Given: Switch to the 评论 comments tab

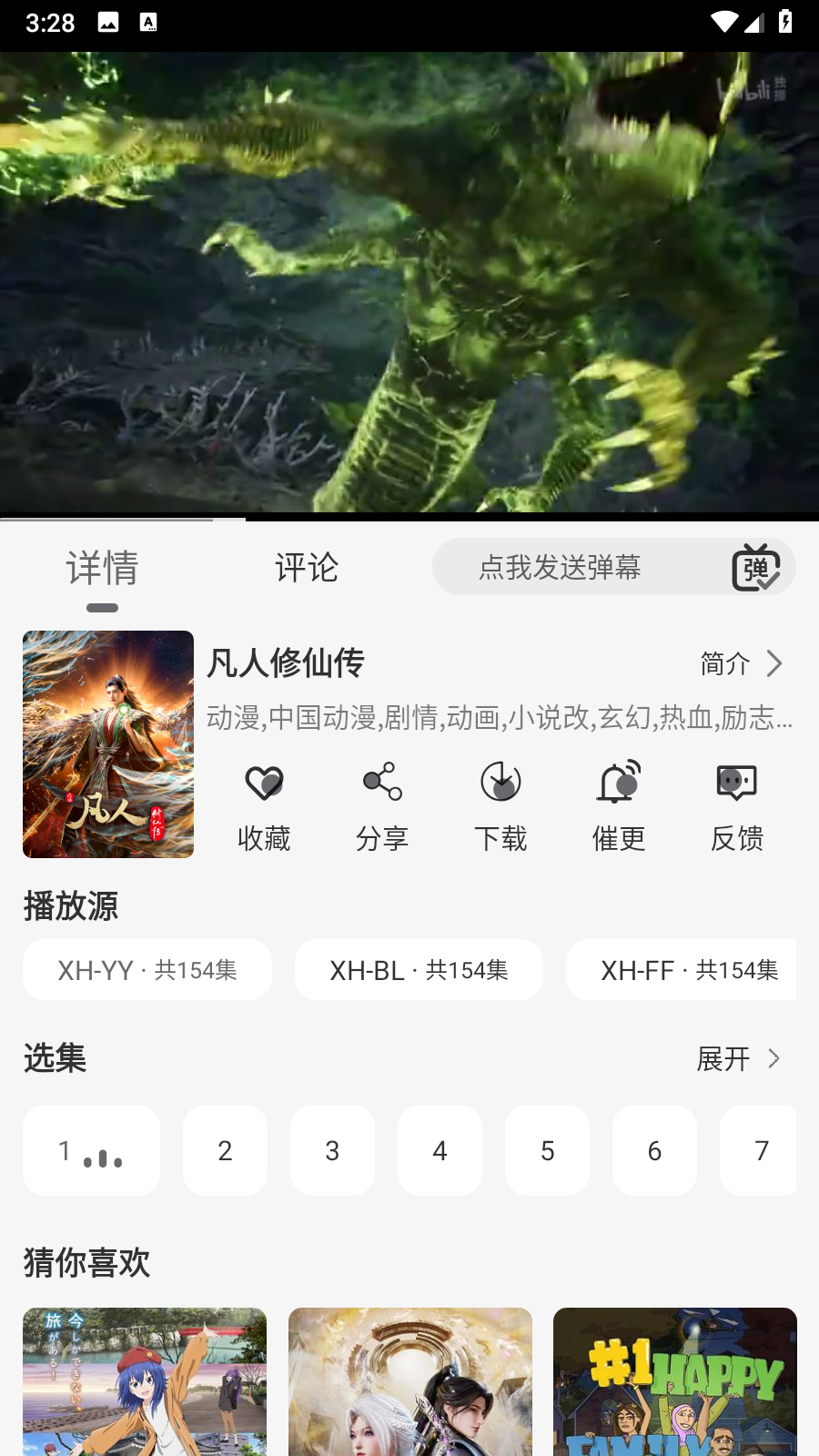Looking at the screenshot, I should coord(307,568).
